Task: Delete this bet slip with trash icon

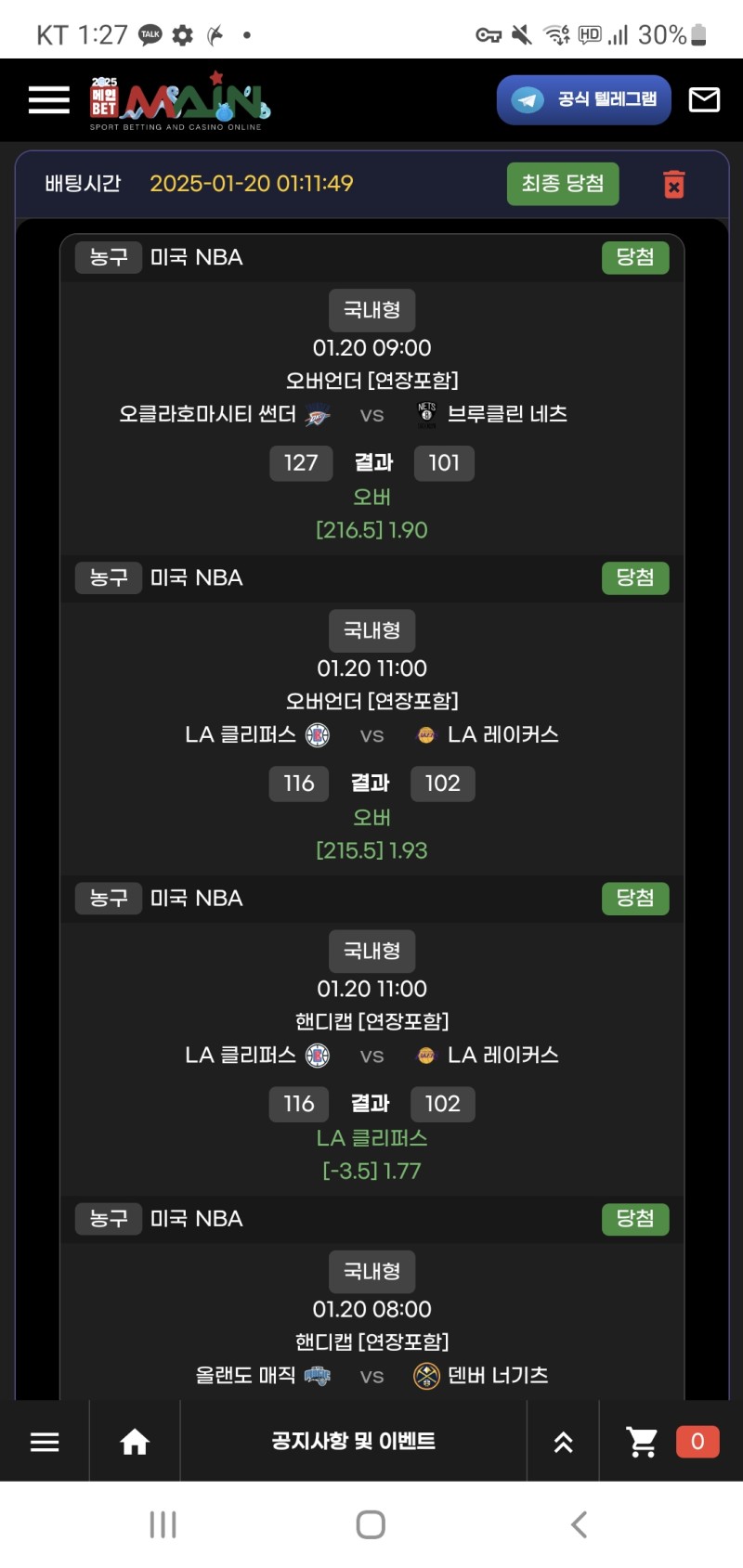Action: click(x=674, y=184)
